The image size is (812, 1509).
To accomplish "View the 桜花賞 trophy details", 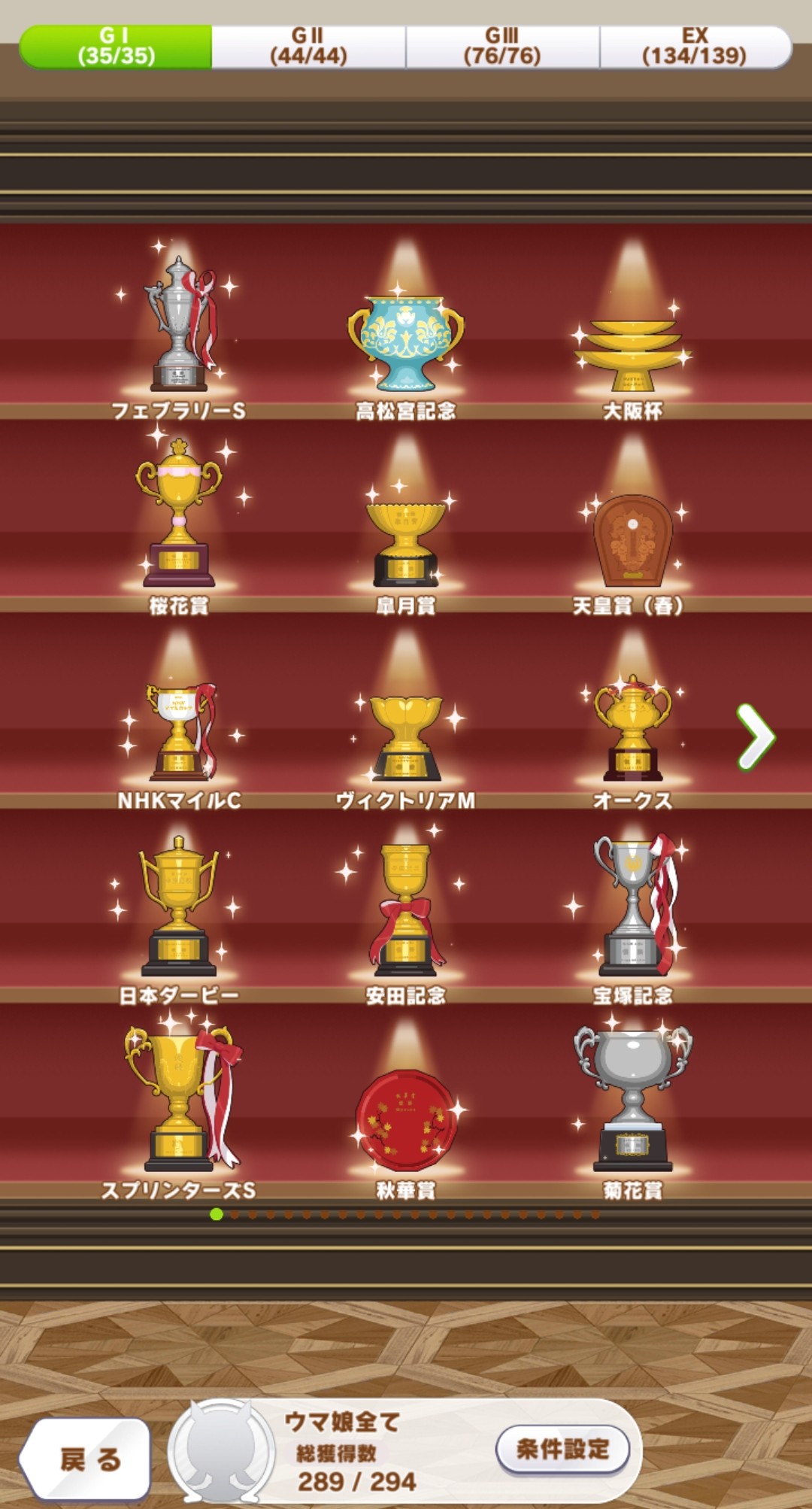I will [179, 513].
